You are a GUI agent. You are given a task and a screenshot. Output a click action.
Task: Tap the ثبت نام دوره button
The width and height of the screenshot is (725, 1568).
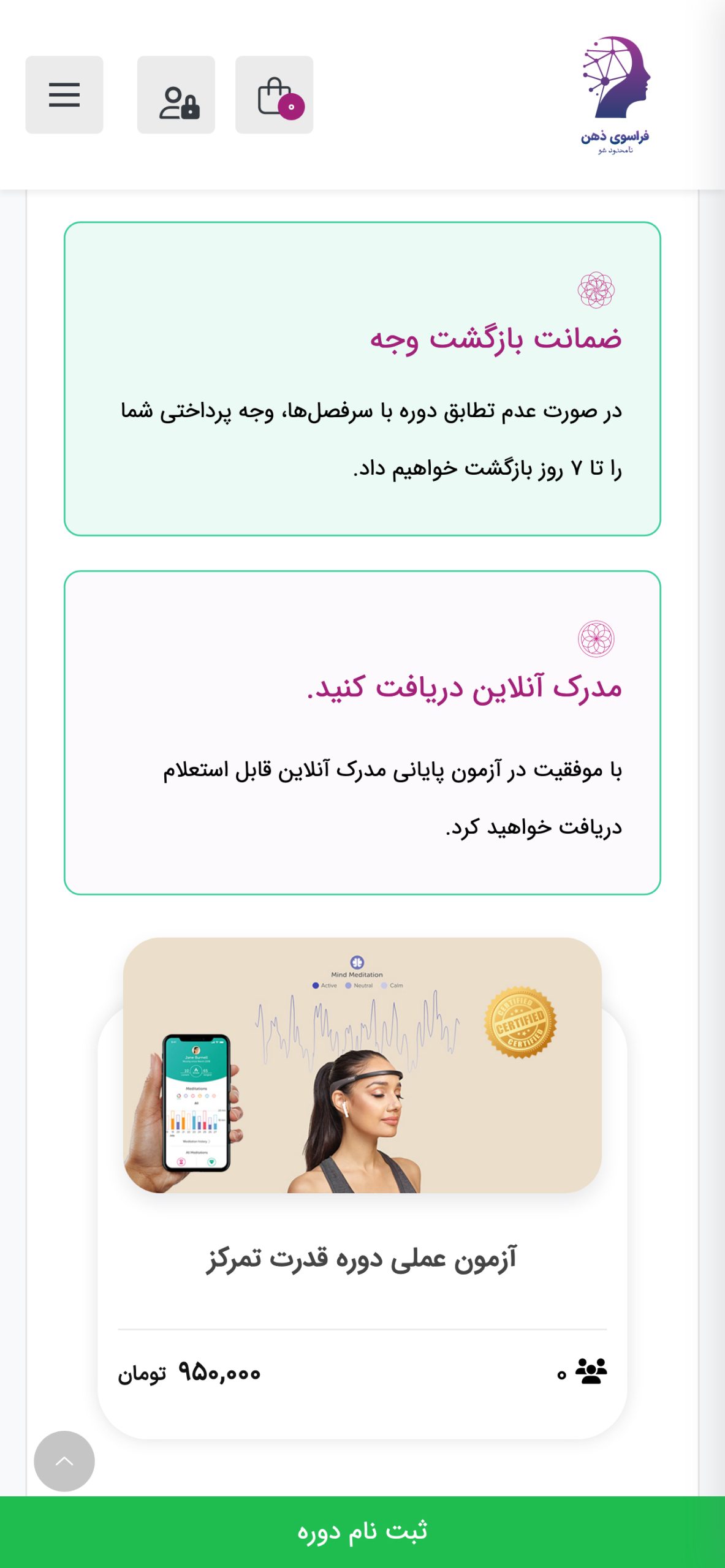tap(362, 1532)
